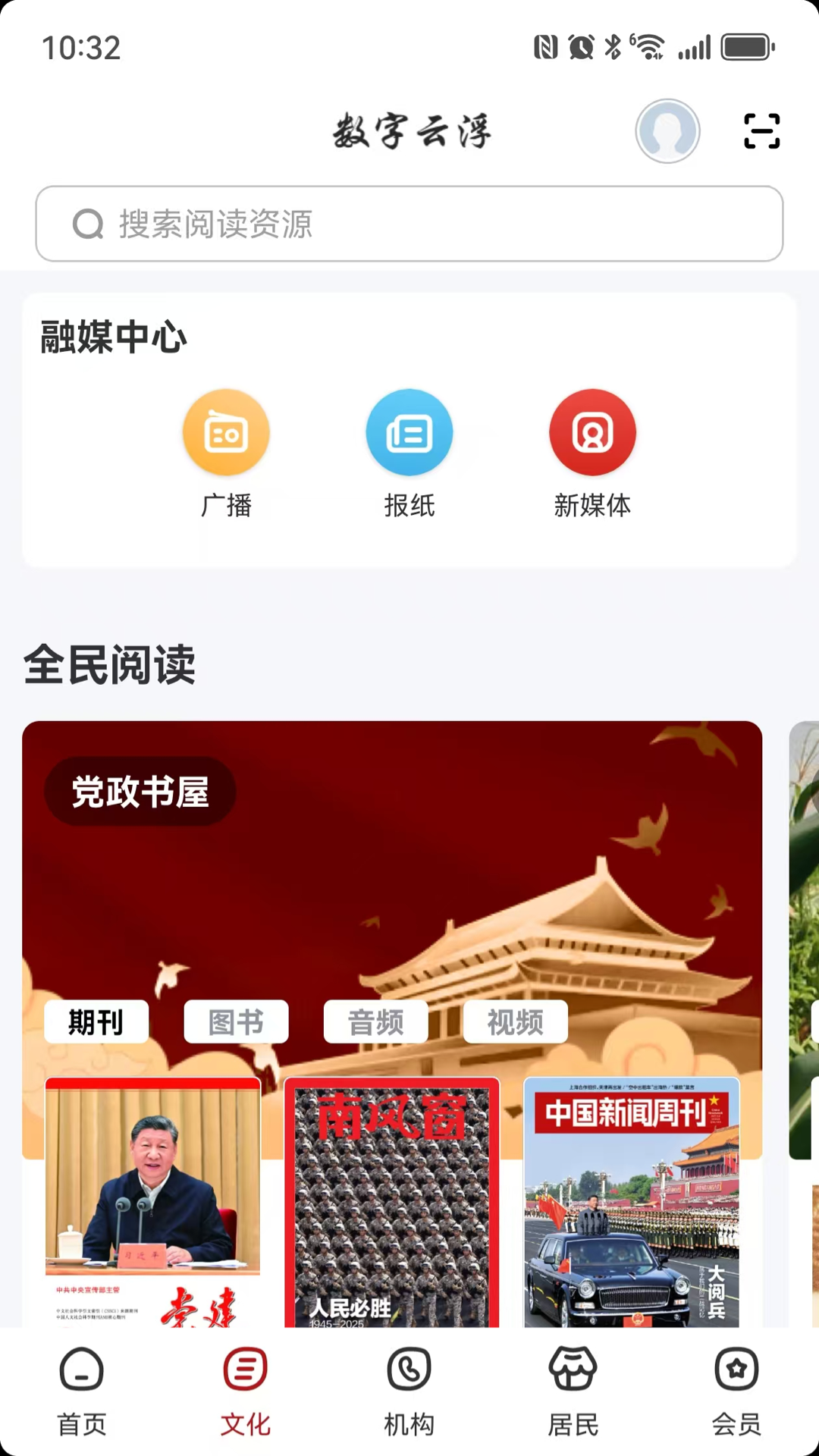Screen dimensions: 819x1456
Task: Switch to the 音频 tab
Action: coord(375,1022)
